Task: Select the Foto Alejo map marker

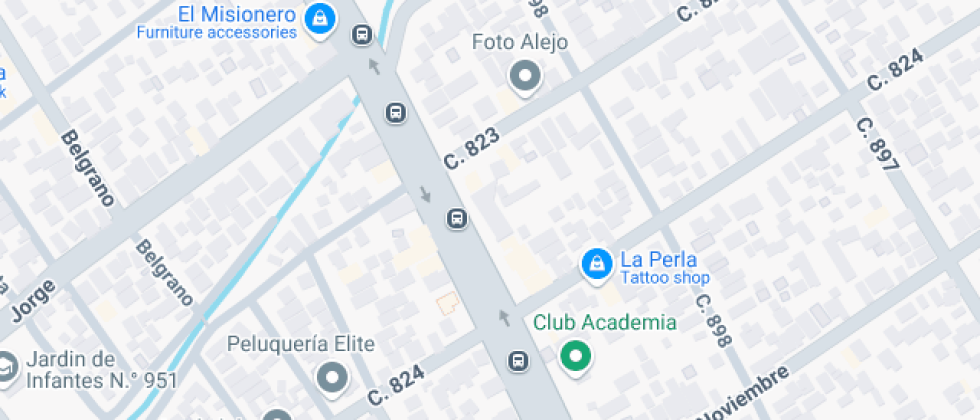Action: pyautogui.click(x=524, y=75)
